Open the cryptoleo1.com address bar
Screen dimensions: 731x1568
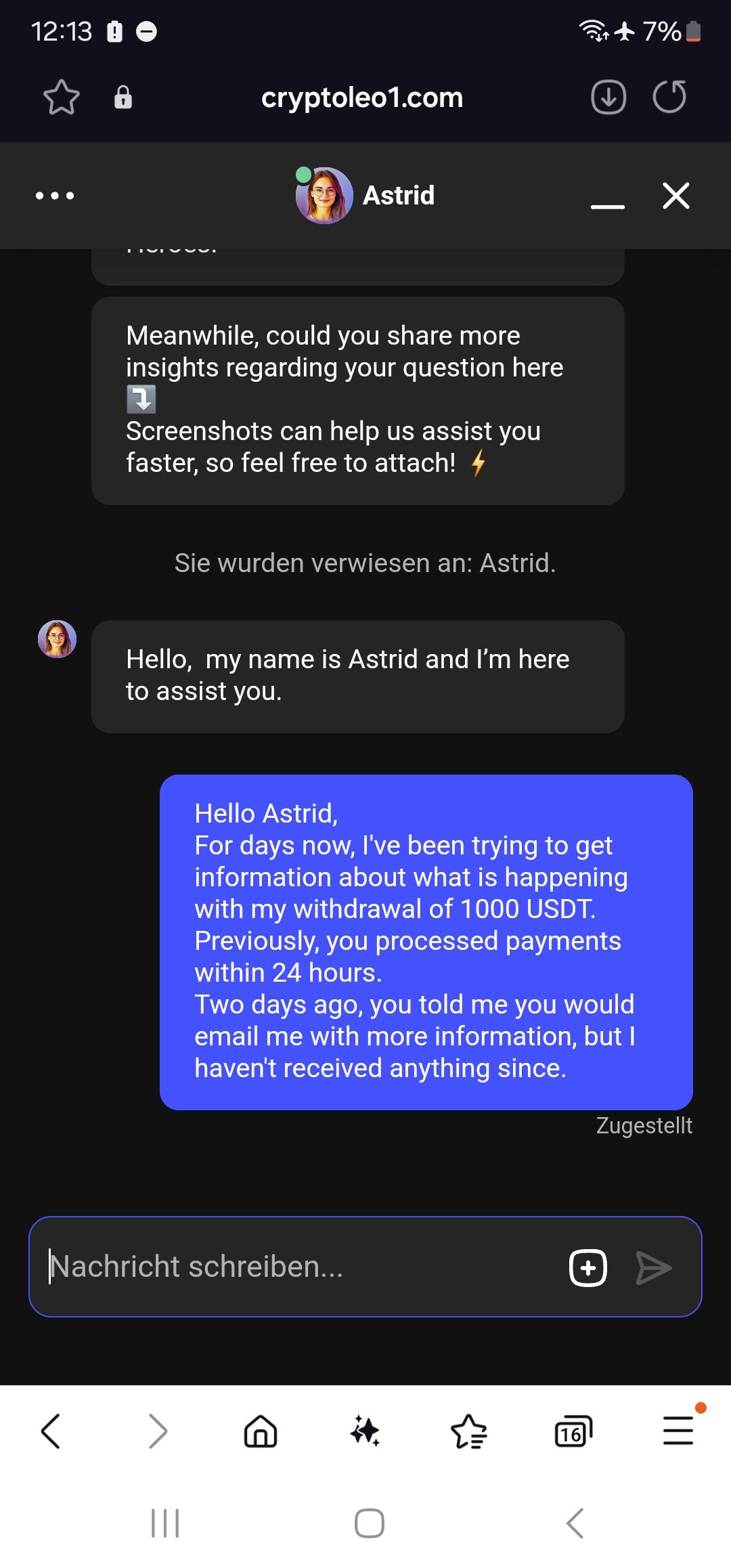click(x=362, y=97)
